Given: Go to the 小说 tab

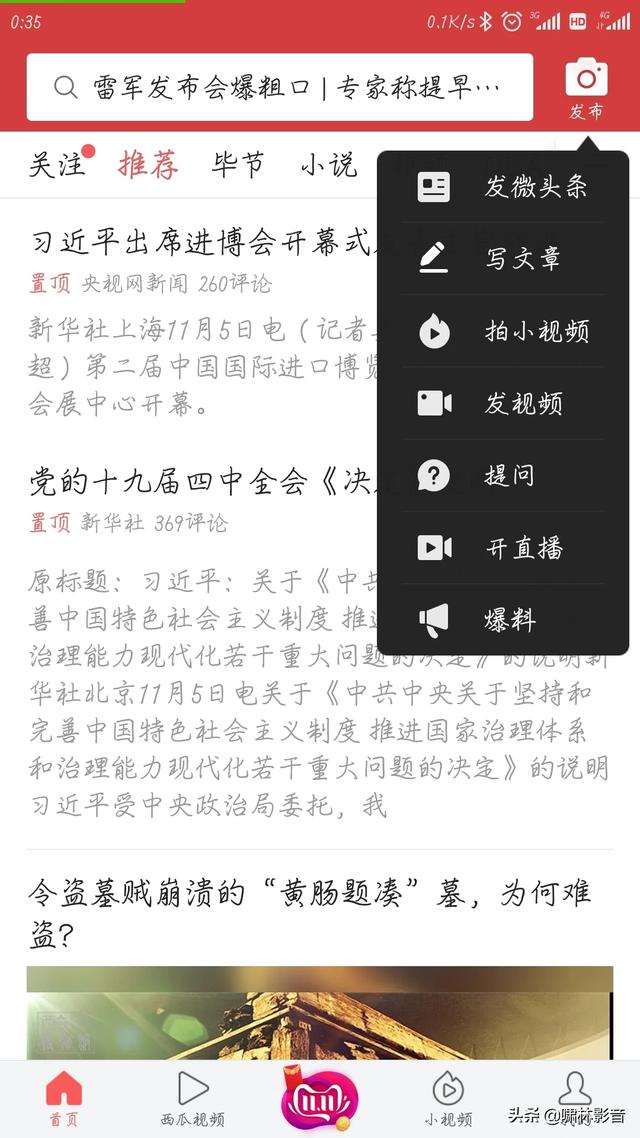Looking at the screenshot, I should click(x=328, y=164).
